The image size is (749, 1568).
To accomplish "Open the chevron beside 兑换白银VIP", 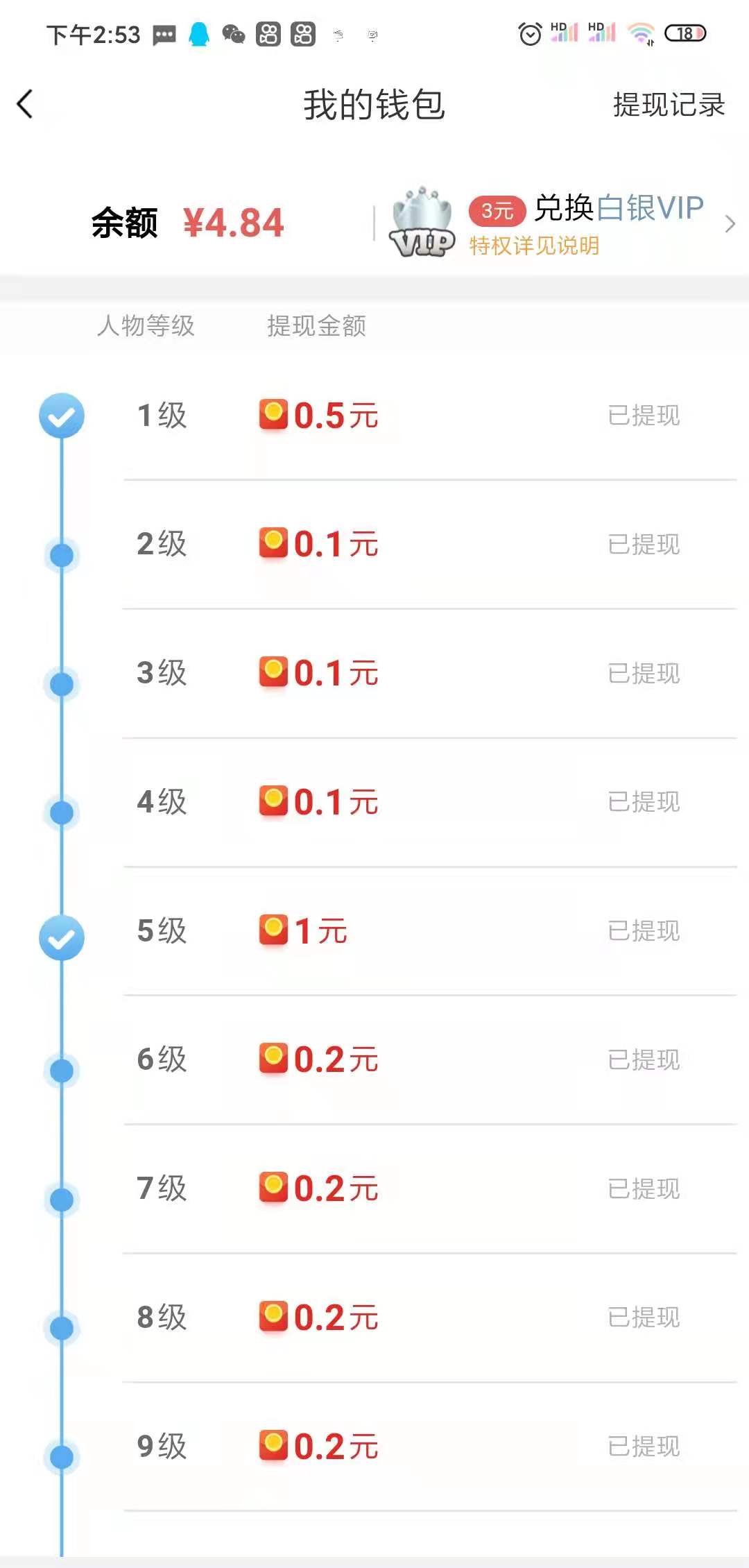I will 730,223.
